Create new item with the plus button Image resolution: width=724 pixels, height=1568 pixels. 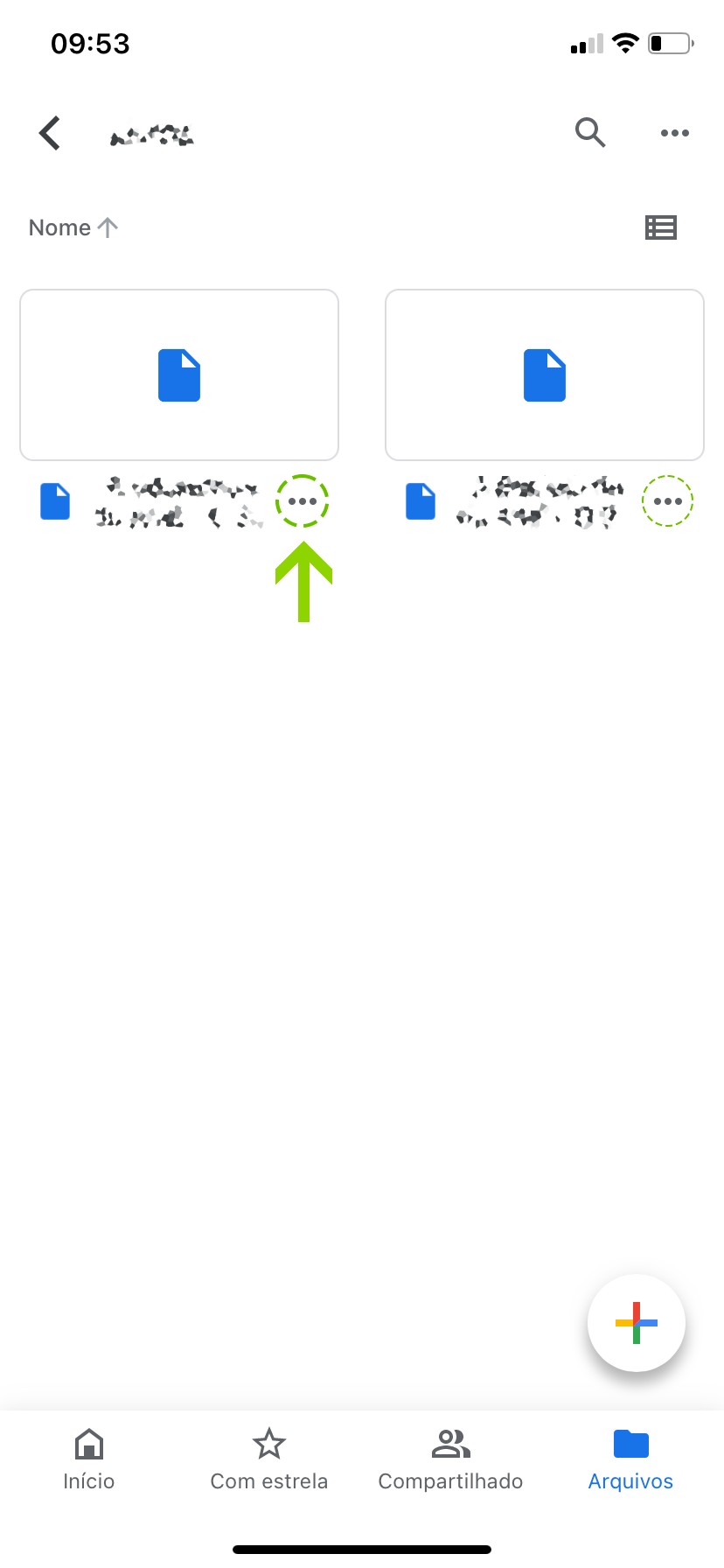636,1323
